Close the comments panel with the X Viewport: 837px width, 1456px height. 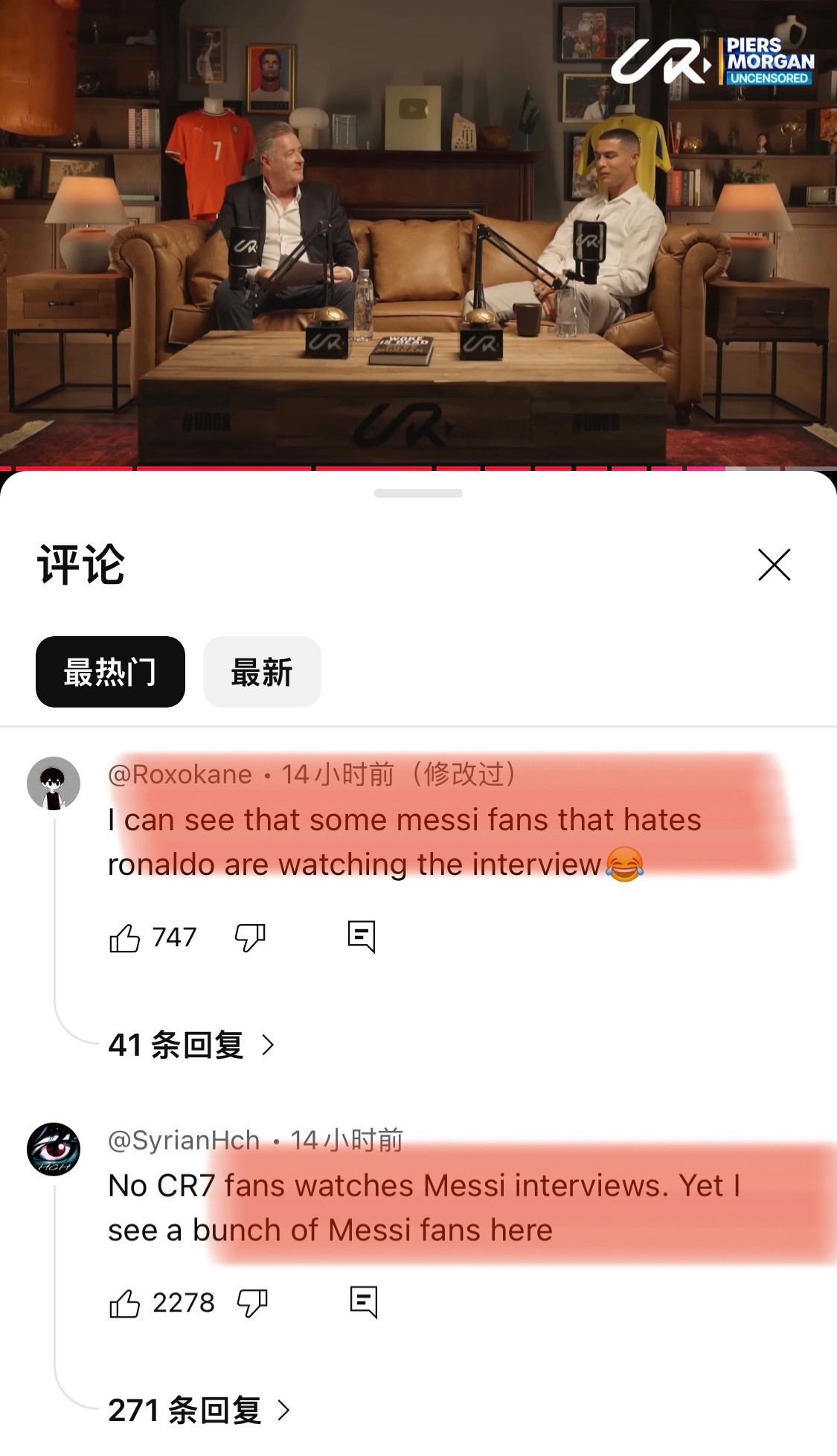(774, 564)
